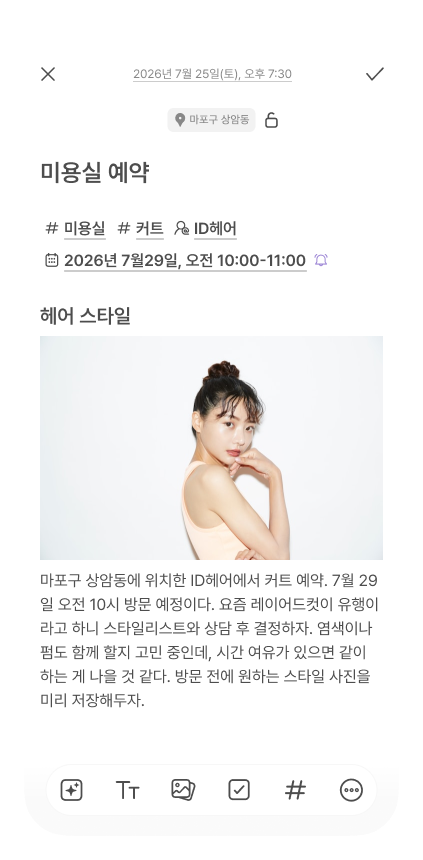Open the 커트 hashtag
The image size is (423, 860).
click(x=141, y=228)
